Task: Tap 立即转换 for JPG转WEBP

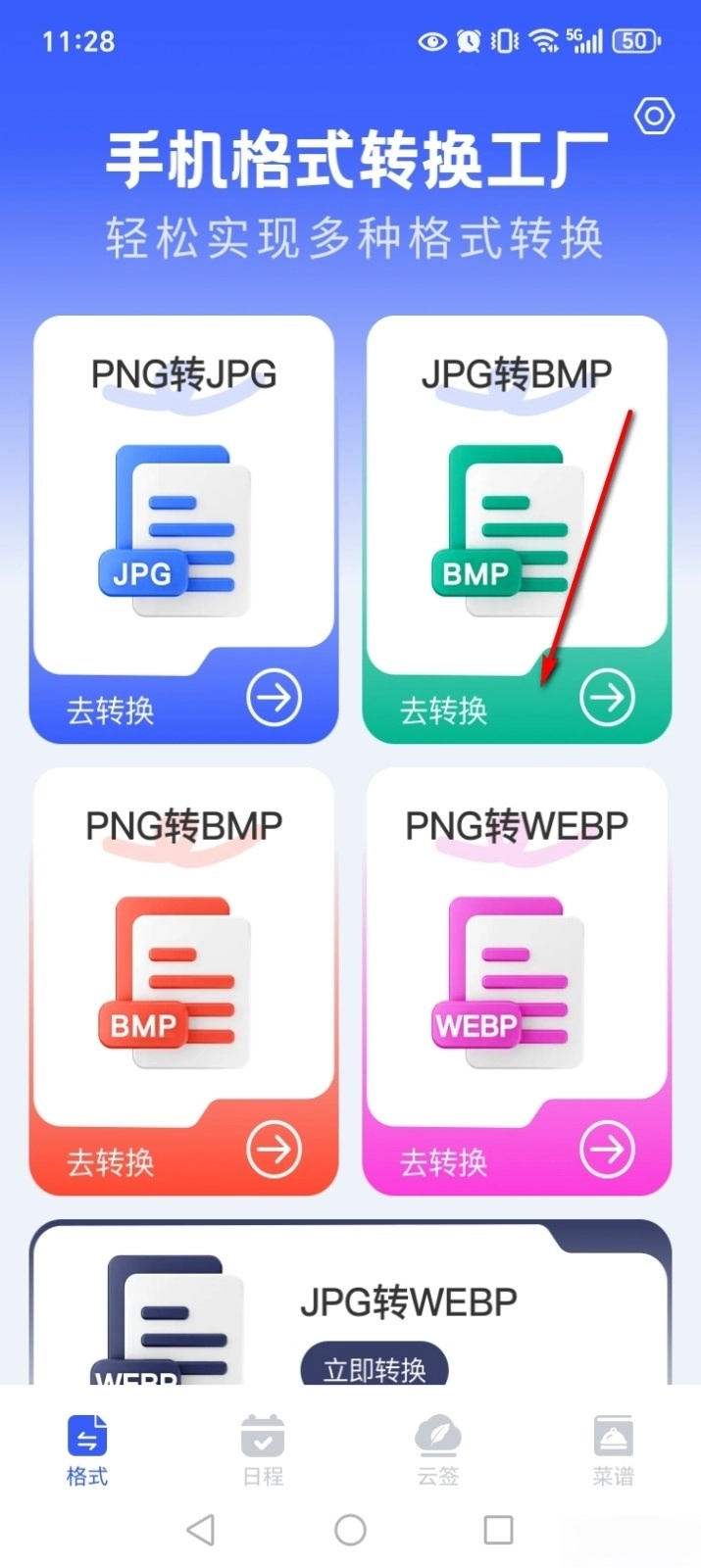Action: pyautogui.click(x=374, y=1367)
